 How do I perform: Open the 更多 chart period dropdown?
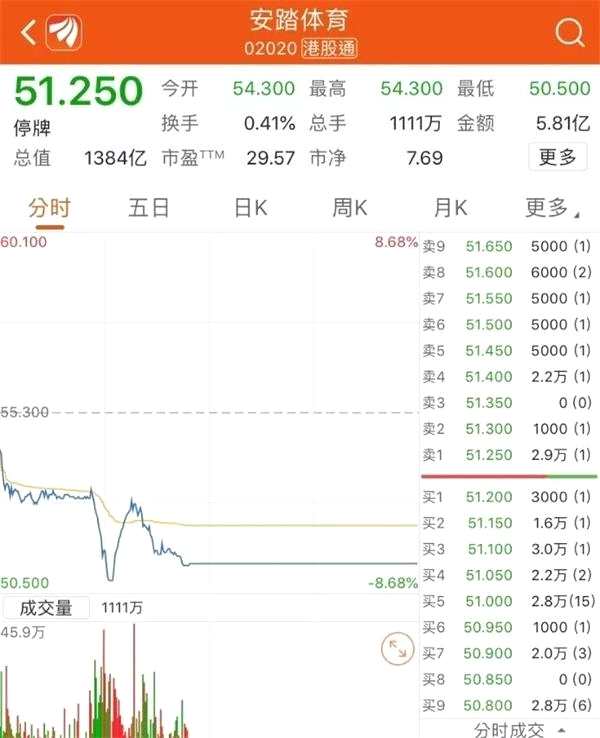pyautogui.click(x=548, y=208)
